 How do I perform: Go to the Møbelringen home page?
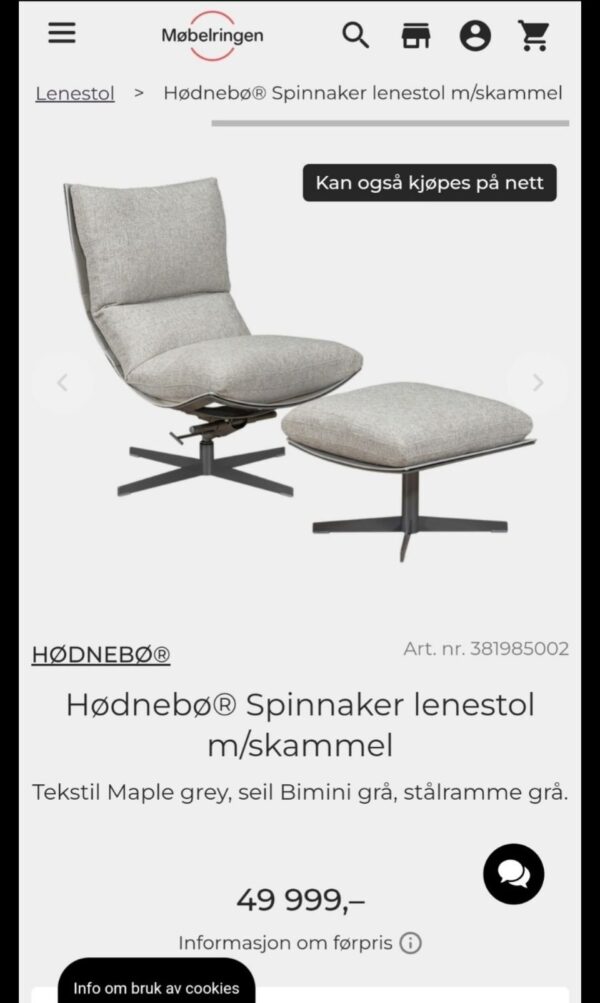click(x=212, y=35)
